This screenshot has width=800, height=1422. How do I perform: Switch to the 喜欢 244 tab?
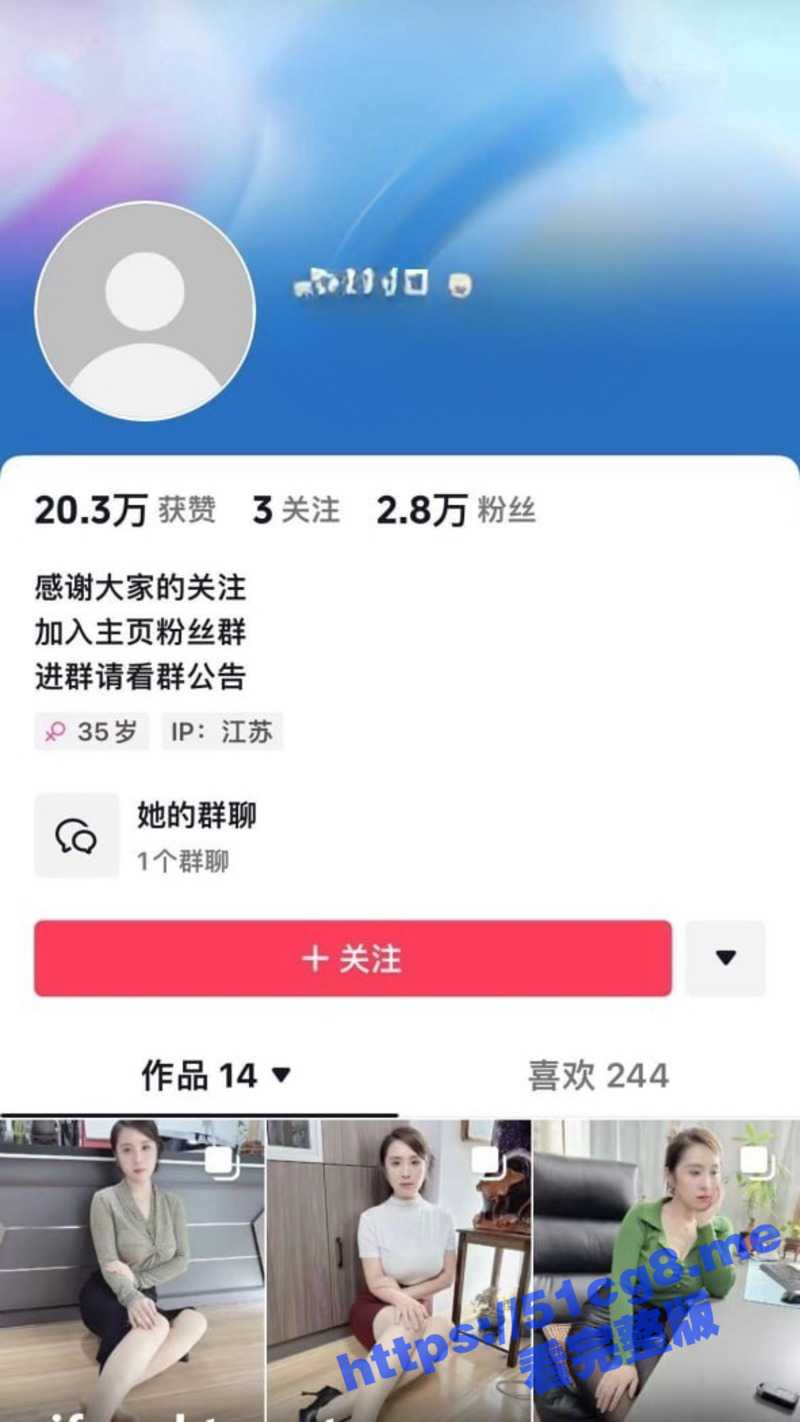click(598, 1075)
